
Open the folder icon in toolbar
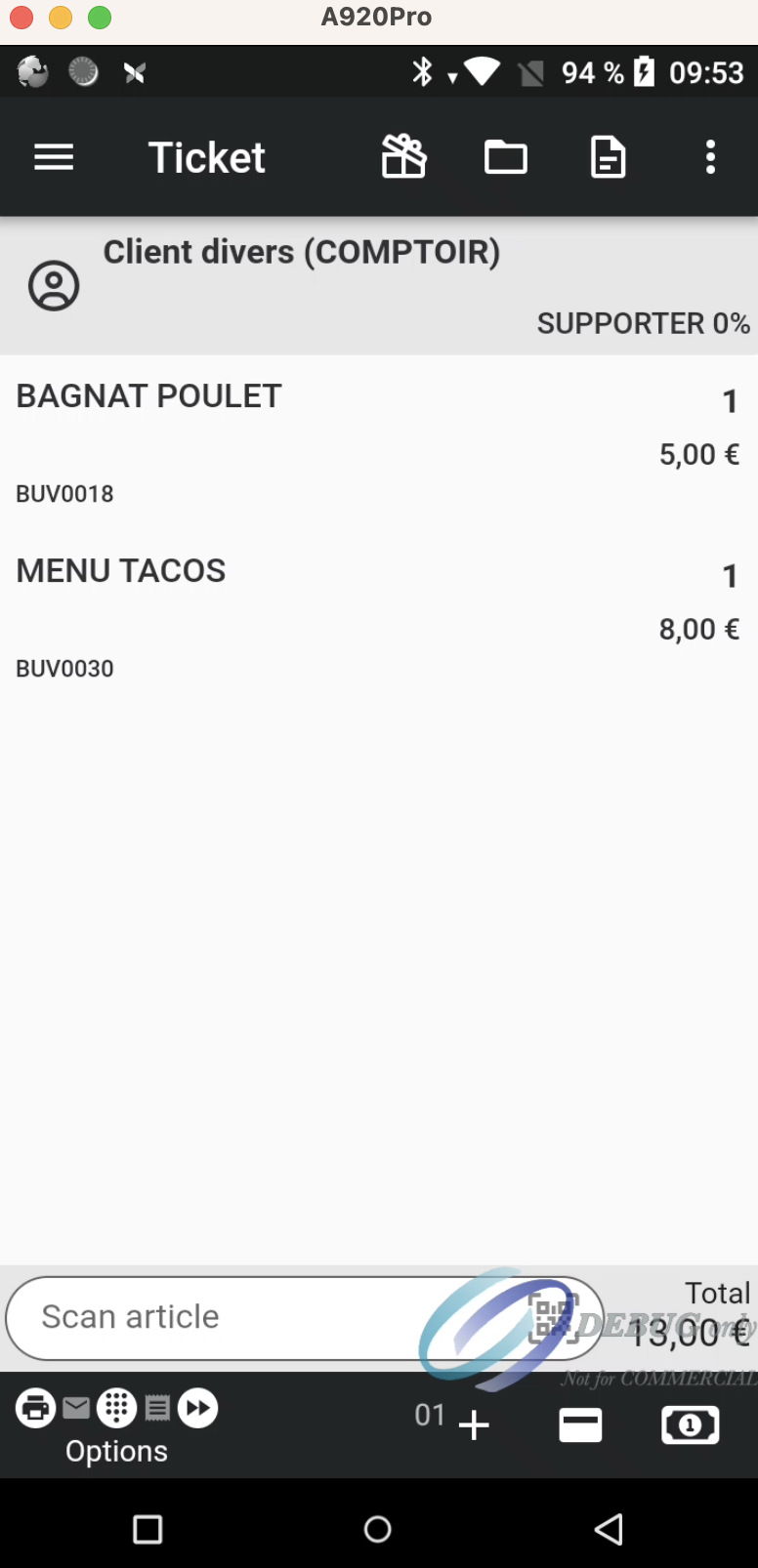(x=506, y=157)
